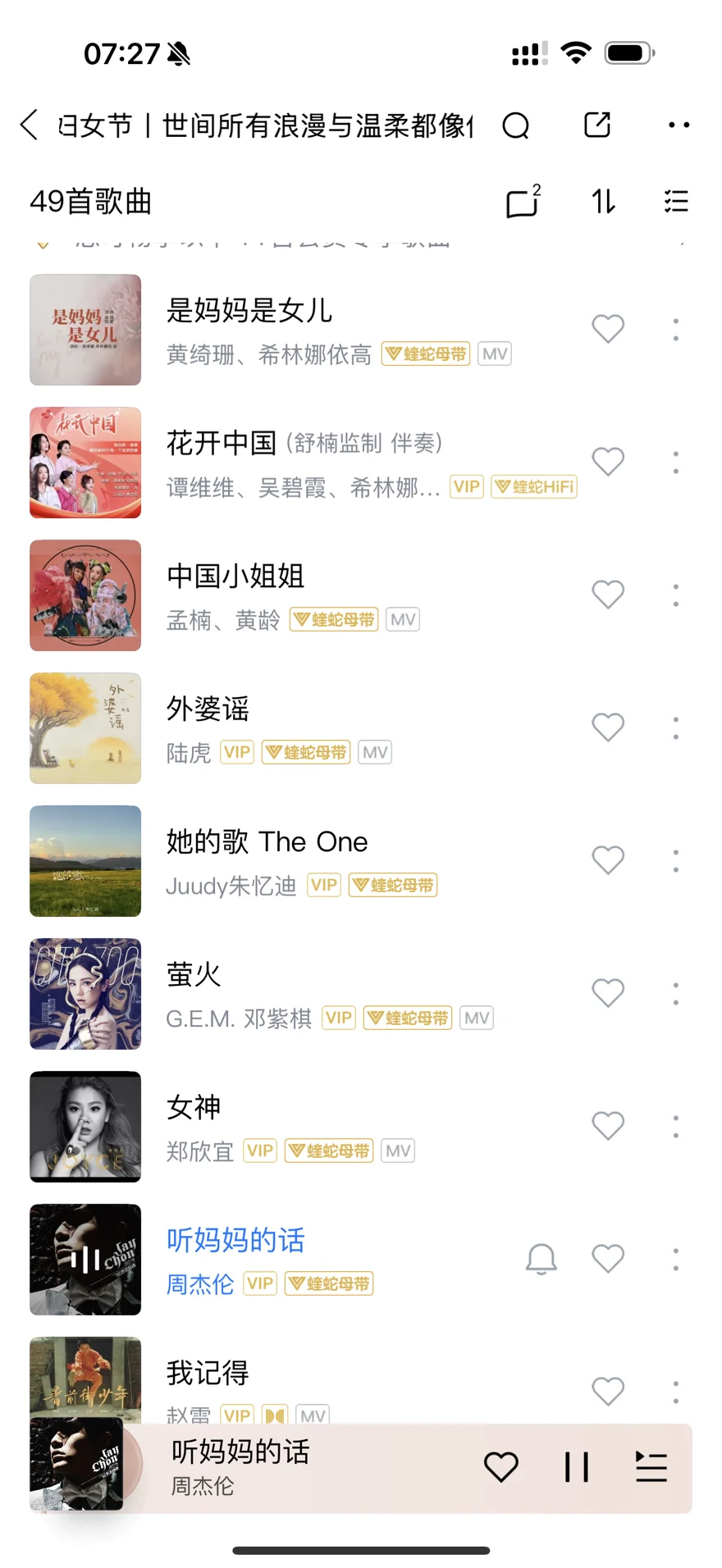Open more options for 中国小姐姐

pyautogui.click(x=675, y=595)
